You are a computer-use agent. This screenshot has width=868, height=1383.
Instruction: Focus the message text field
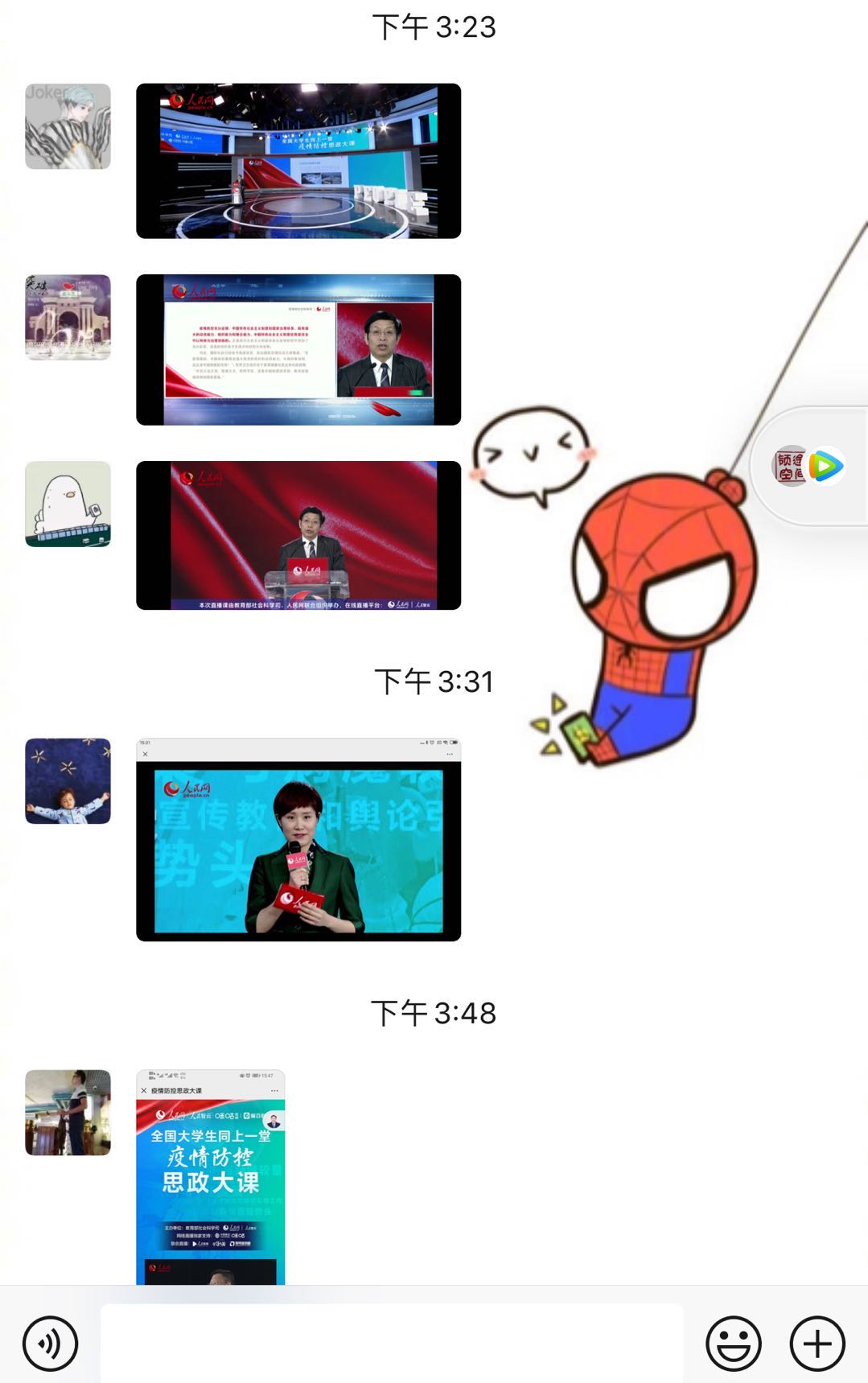392,1343
